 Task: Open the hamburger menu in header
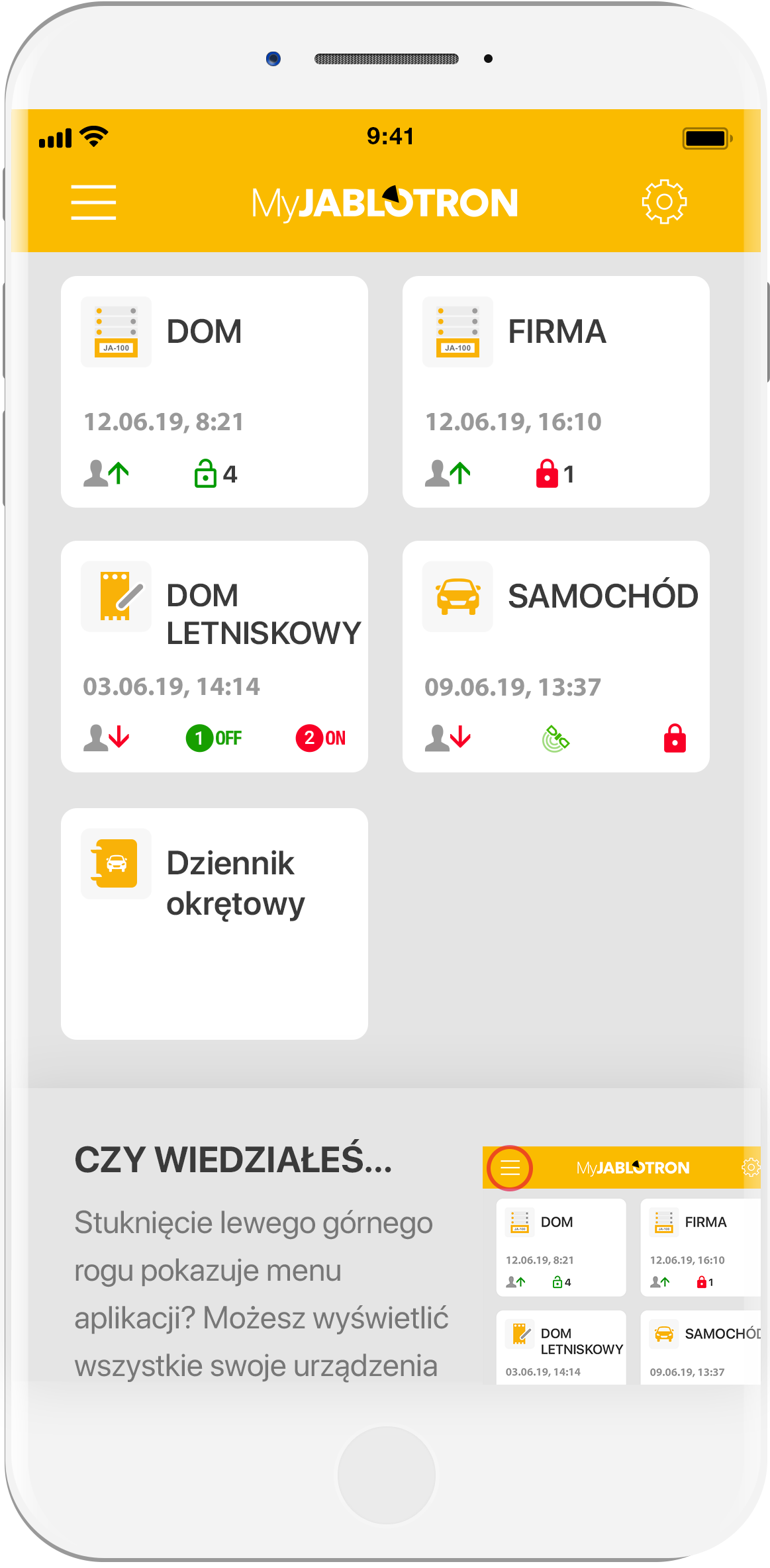pyautogui.click(x=93, y=203)
